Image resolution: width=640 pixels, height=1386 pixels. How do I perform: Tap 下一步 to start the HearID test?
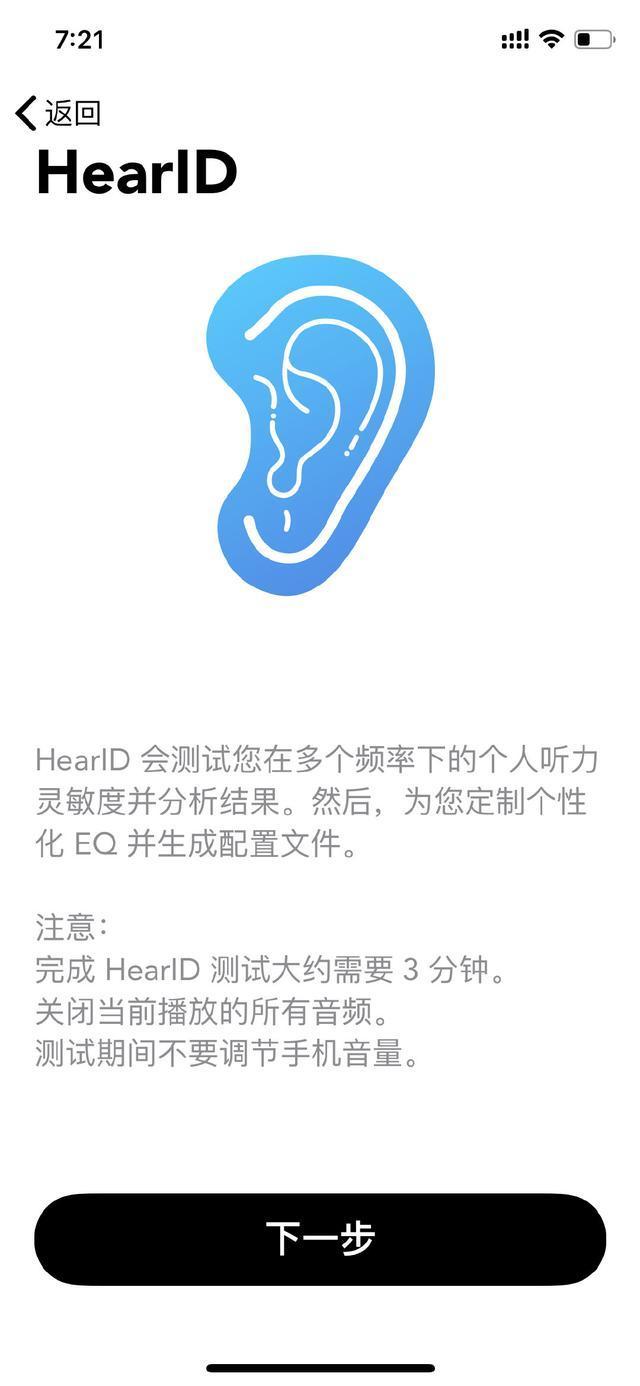pyautogui.click(x=320, y=1239)
